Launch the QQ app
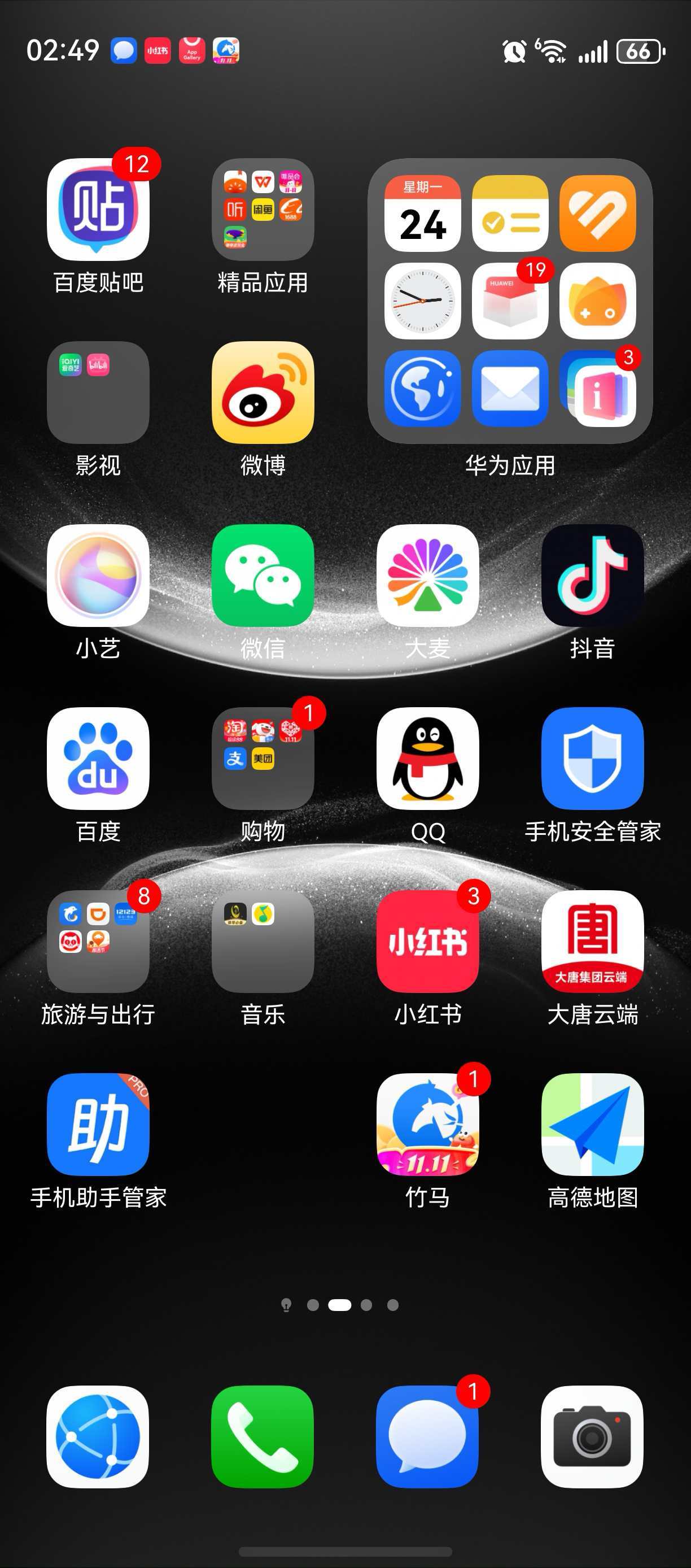691x1568 pixels. click(427, 759)
